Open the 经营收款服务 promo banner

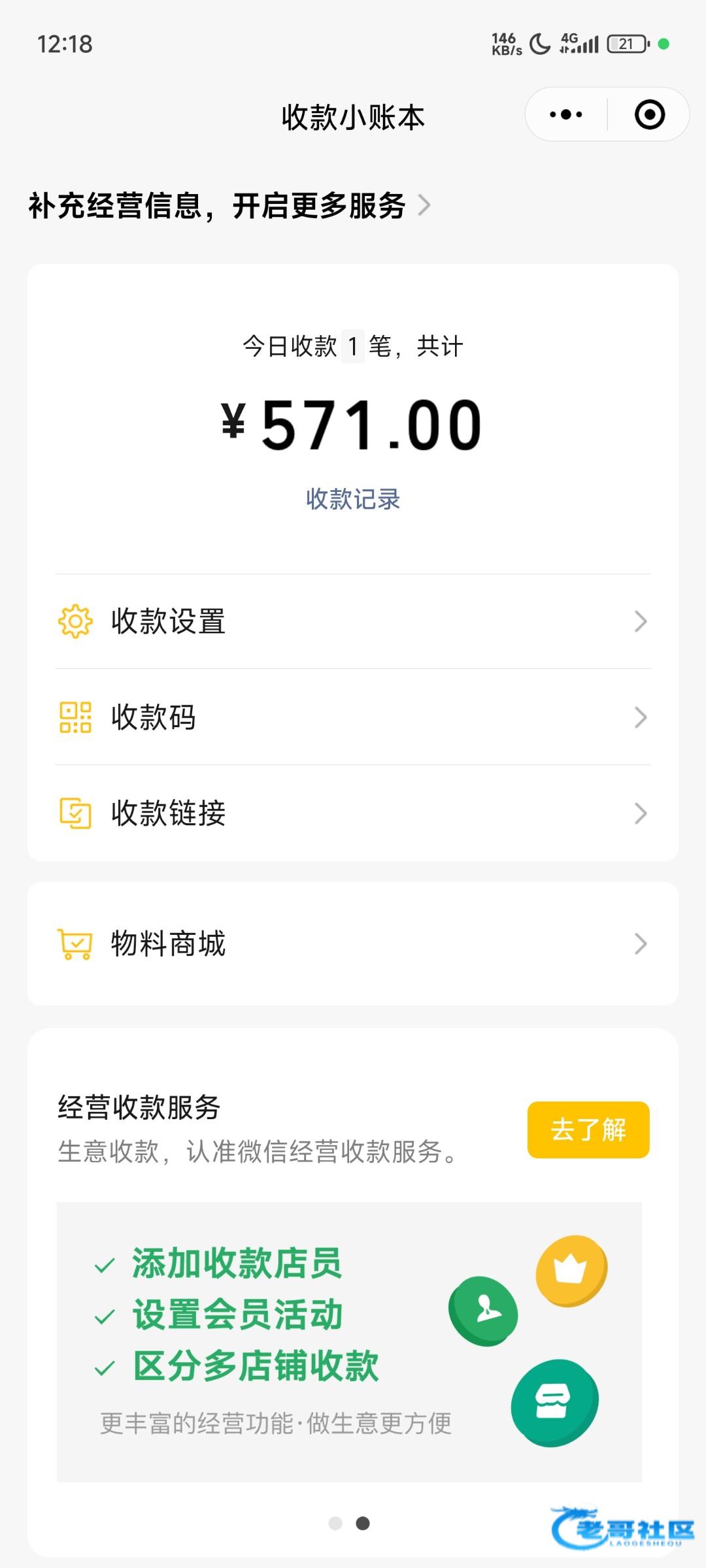click(349, 1341)
